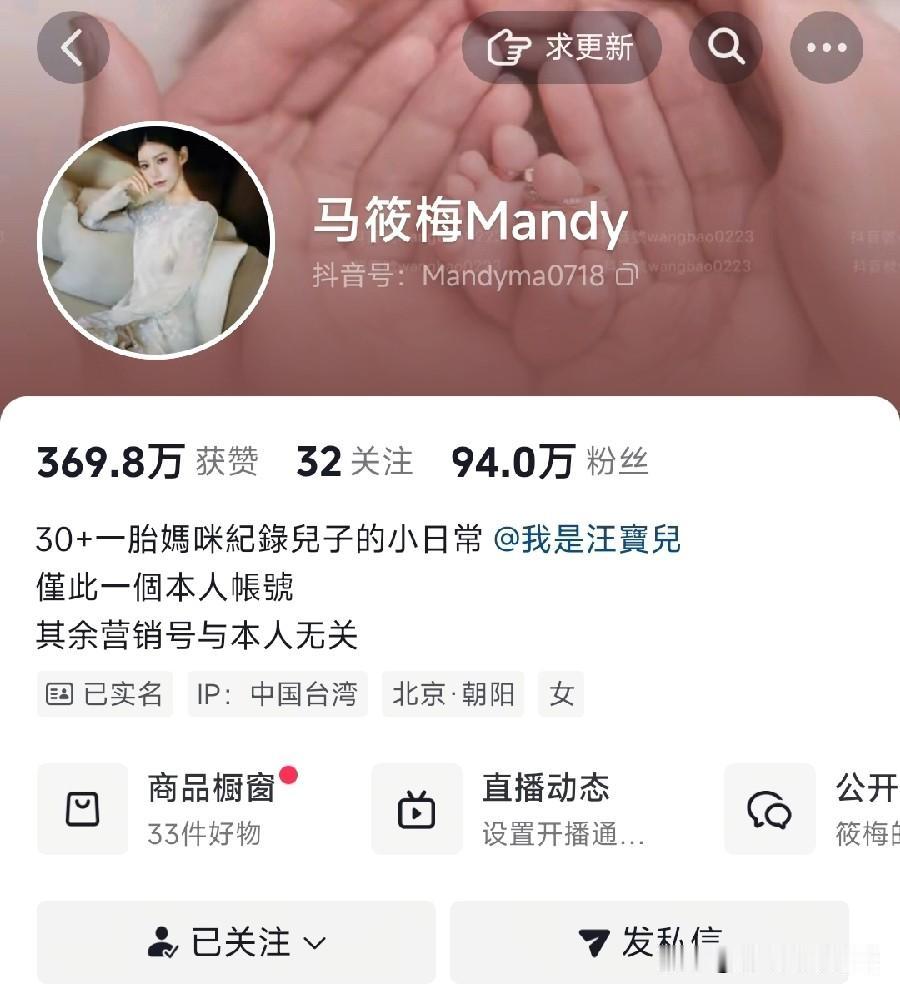Open the 公开 chat bubble icon
This screenshot has width=900, height=991.
pyautogui.click(x=769, y=808)
